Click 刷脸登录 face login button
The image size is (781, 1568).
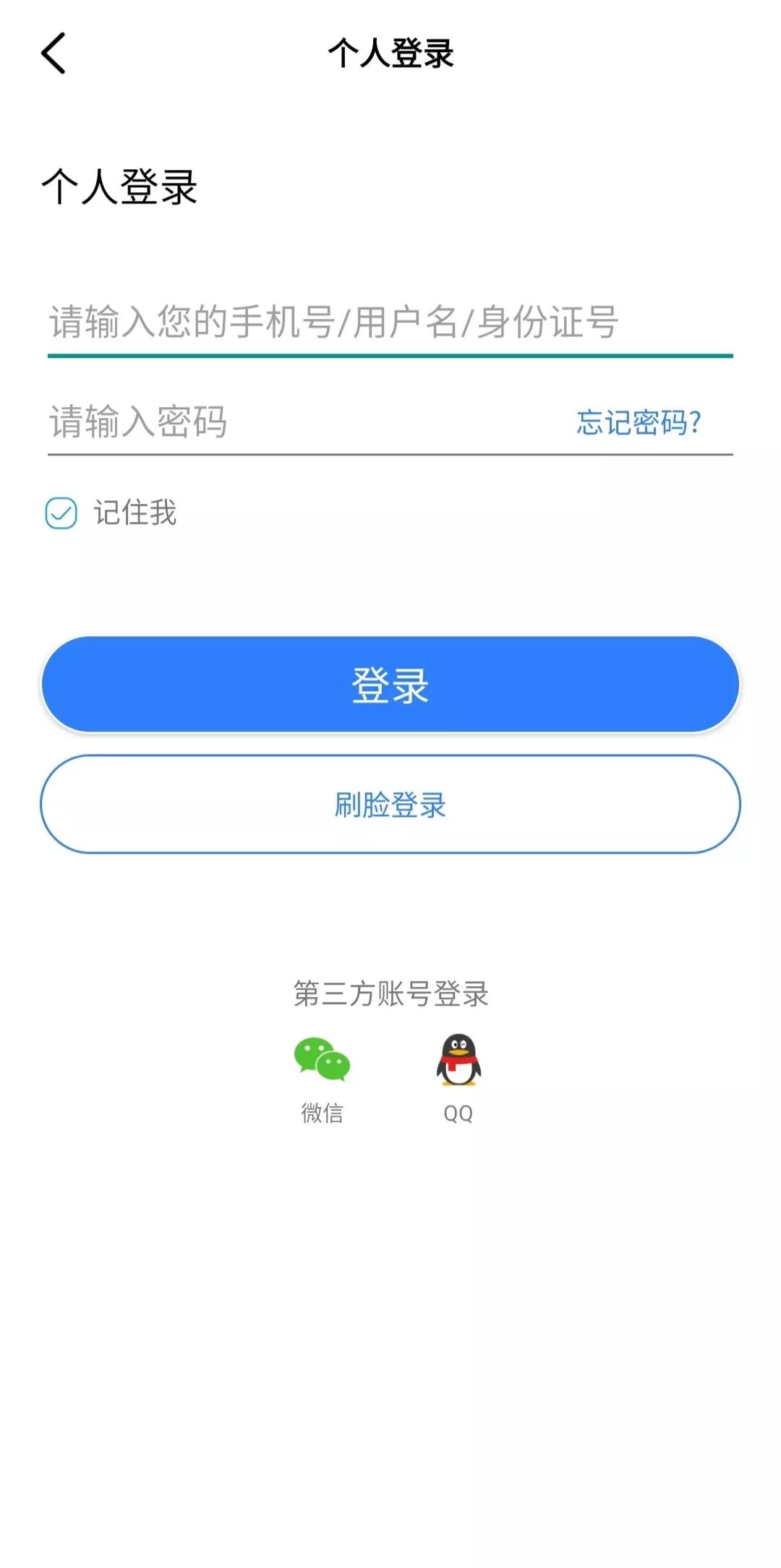pyautogui.click(x=390, y=805)
